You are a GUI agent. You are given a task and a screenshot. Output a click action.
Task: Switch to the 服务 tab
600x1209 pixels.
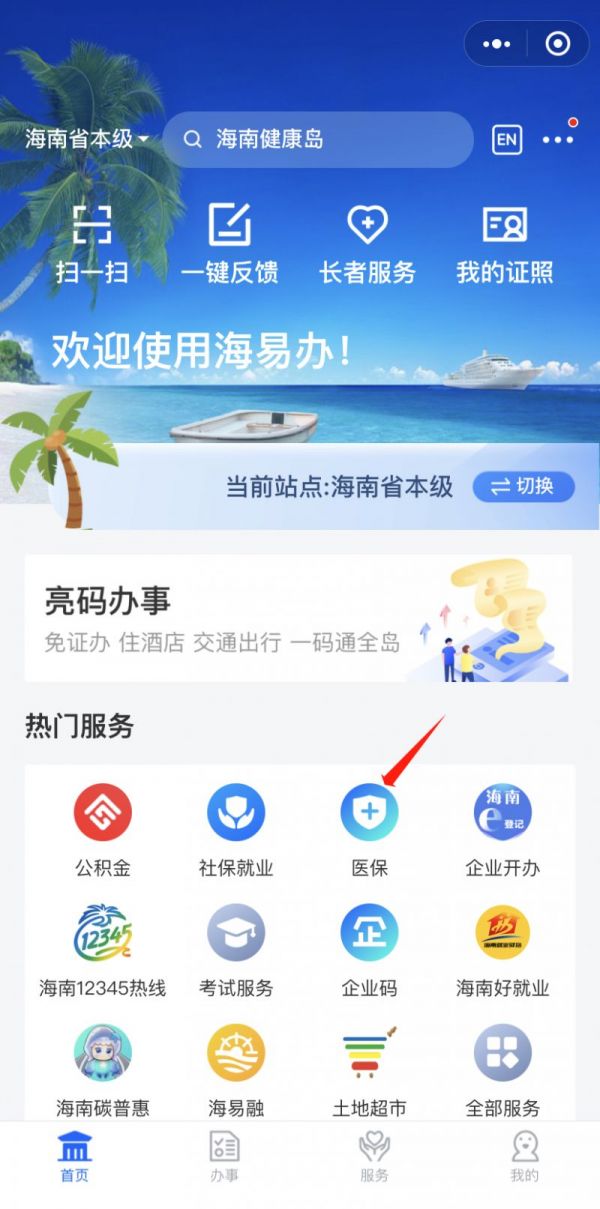point(374,1156)
